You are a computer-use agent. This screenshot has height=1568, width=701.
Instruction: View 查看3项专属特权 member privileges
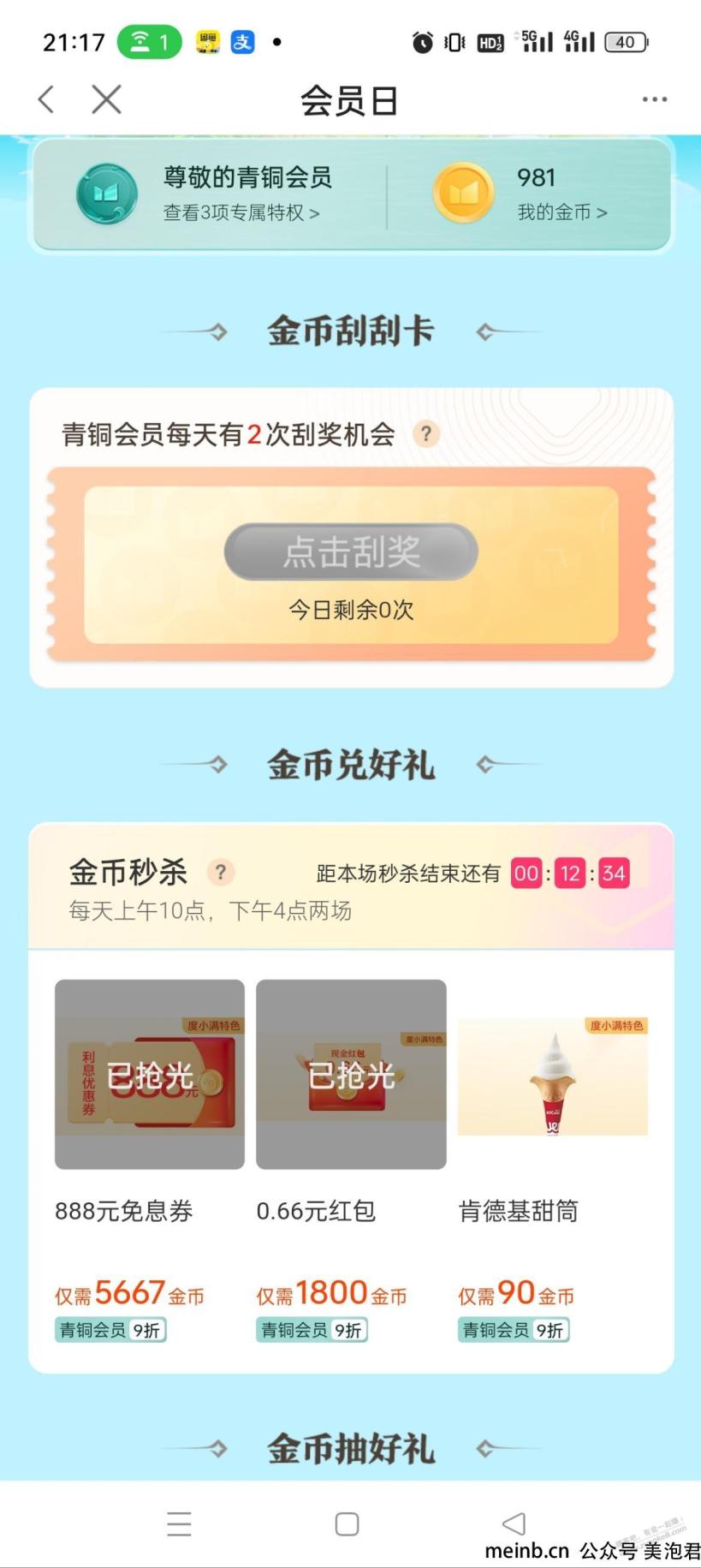(x=241, y=212)
